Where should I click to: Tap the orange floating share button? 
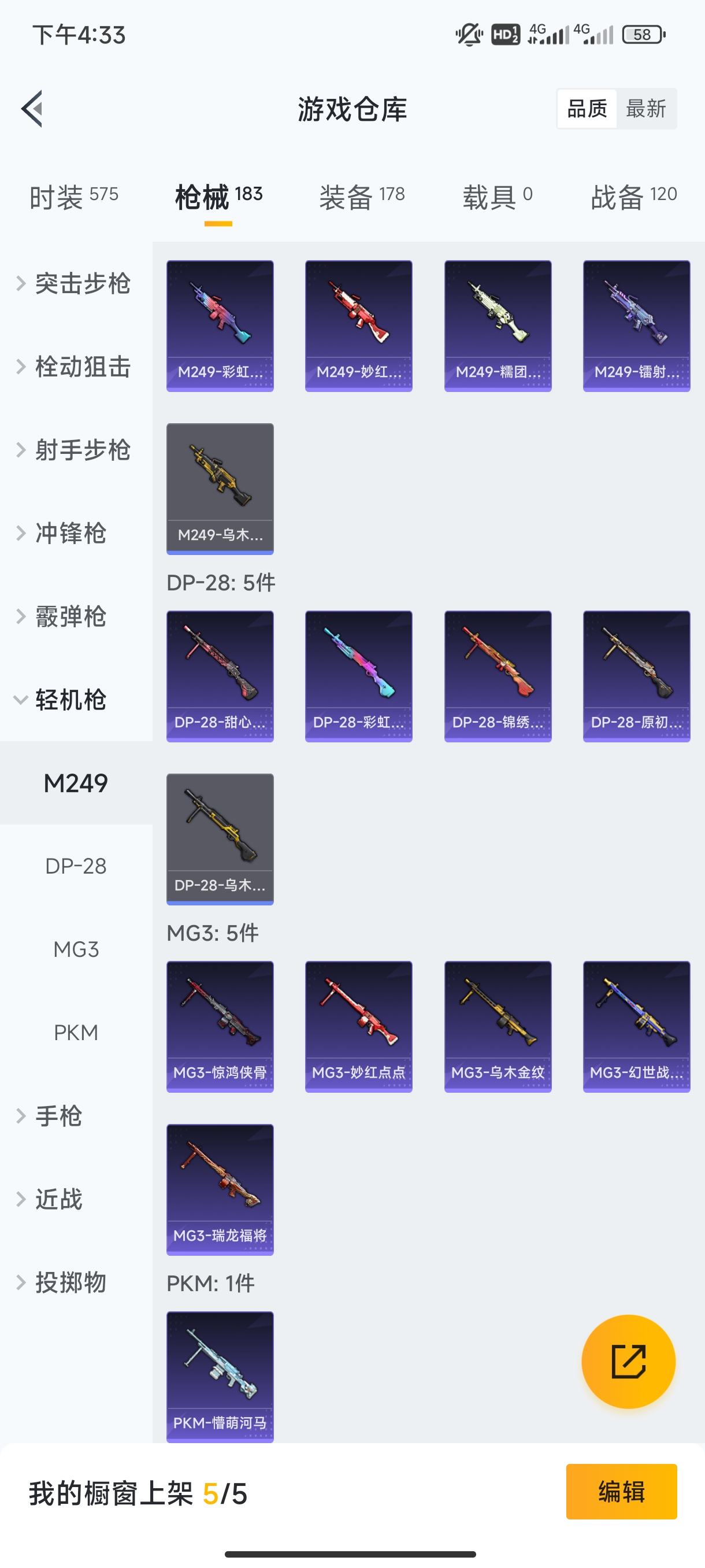tap(628, 1362)
